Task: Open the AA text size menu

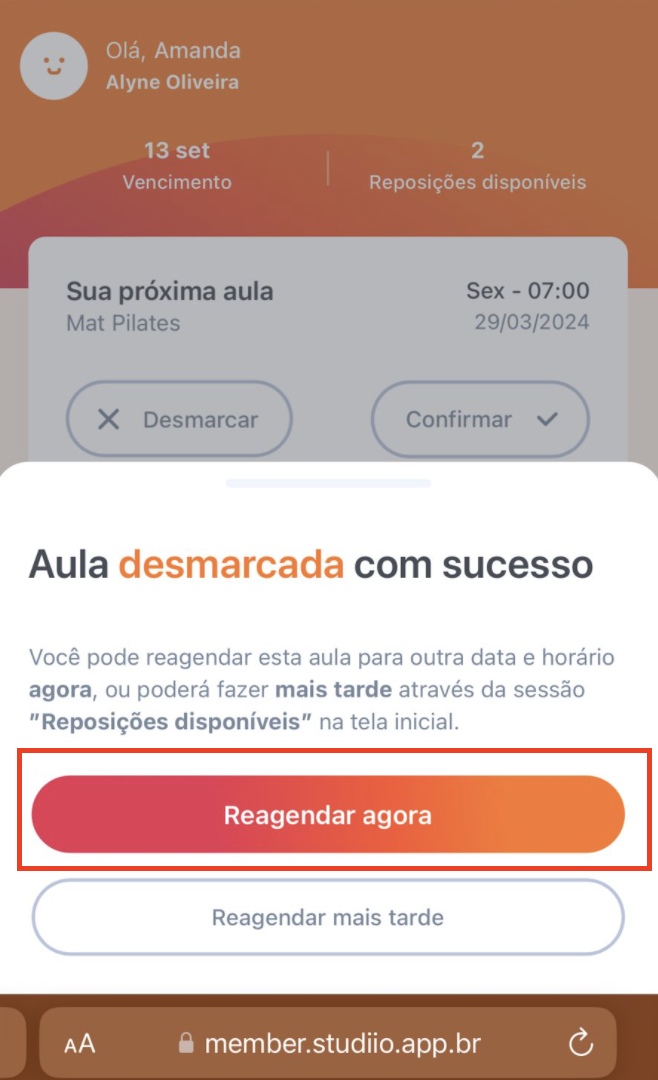Action: (x=80, y=1045)
